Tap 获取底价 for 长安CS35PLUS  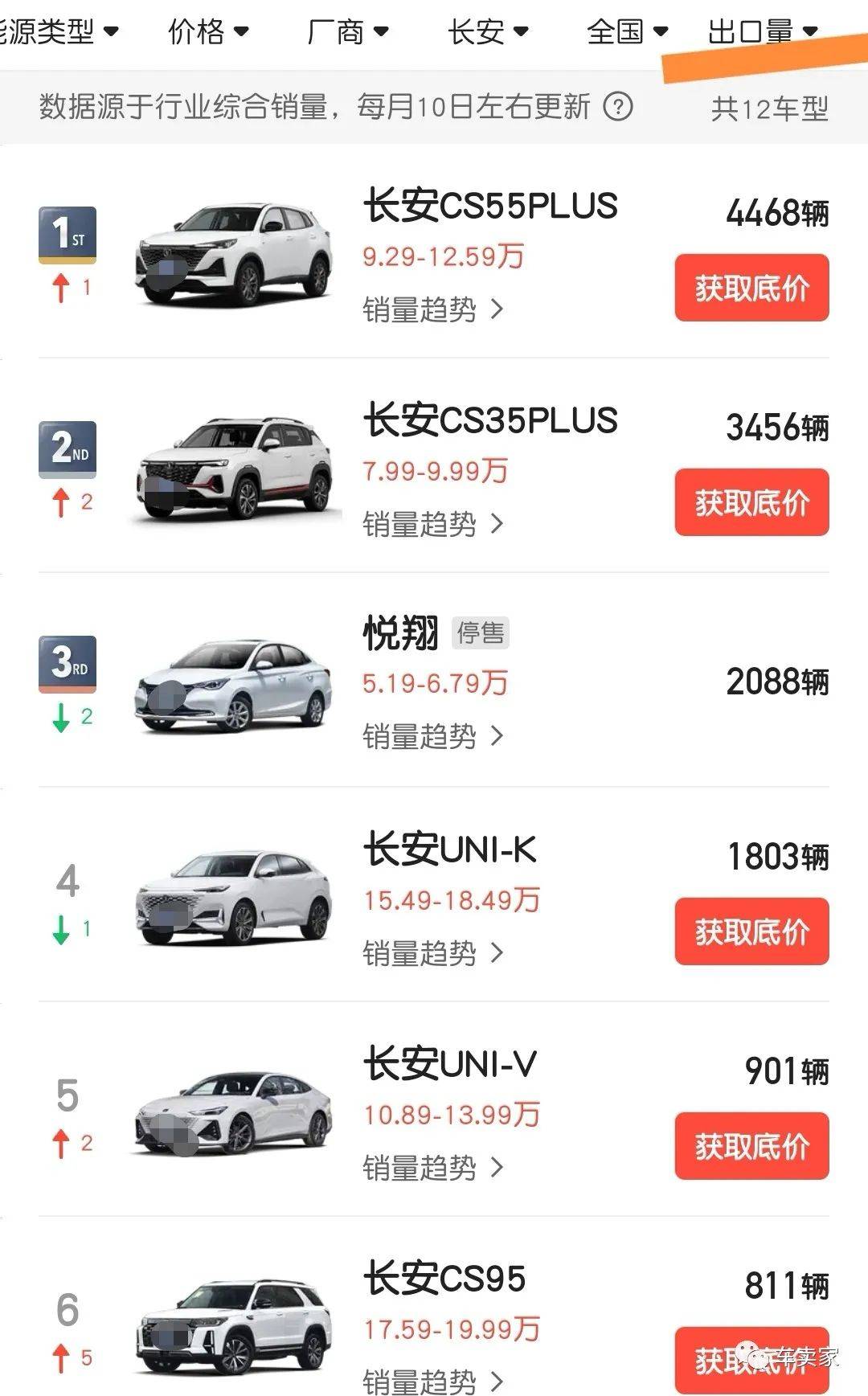point(751,502)
